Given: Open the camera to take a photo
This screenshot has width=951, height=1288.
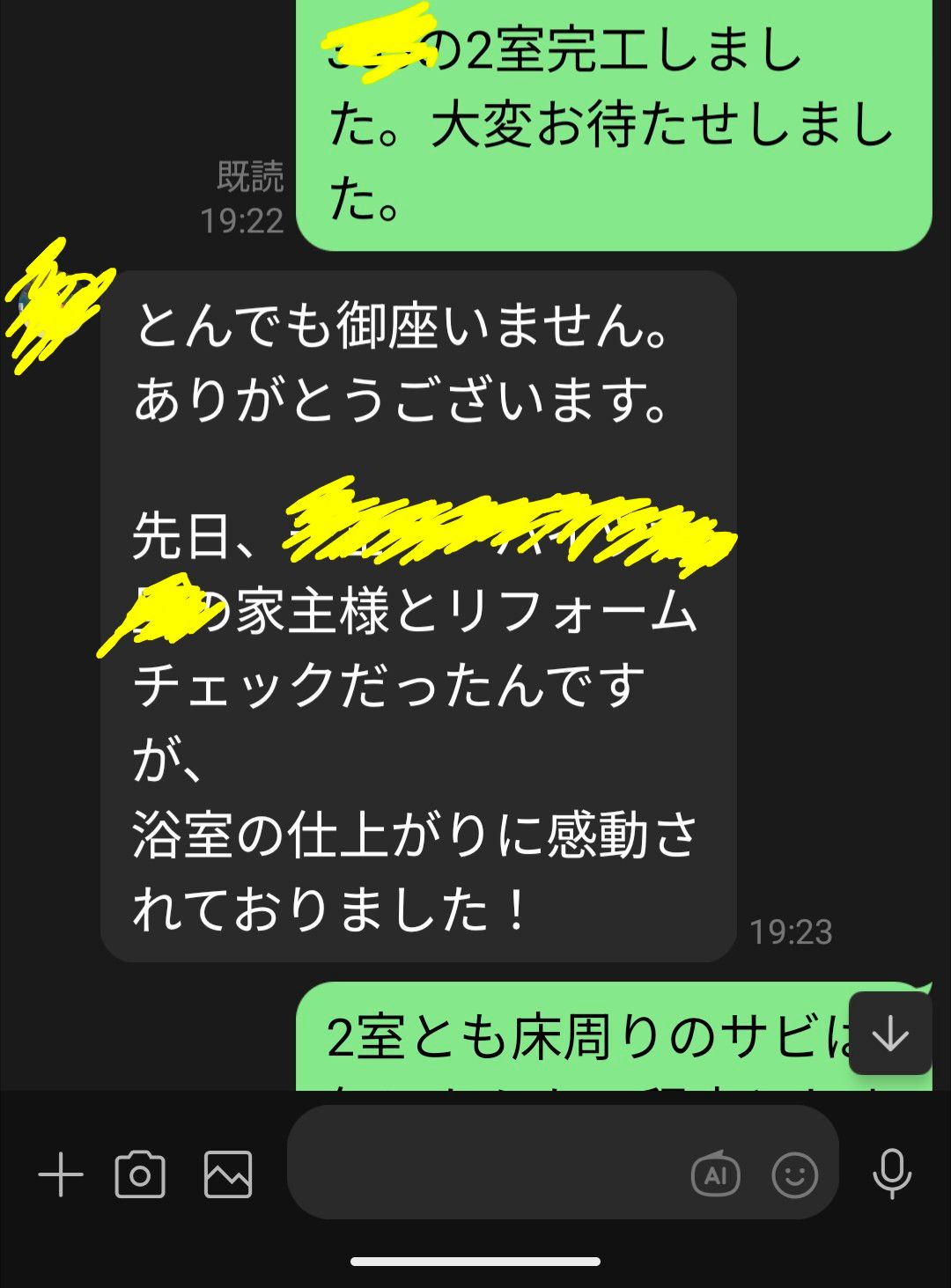Looking at the screenshot, I should pyautogui.click(x=140, y=1174).
